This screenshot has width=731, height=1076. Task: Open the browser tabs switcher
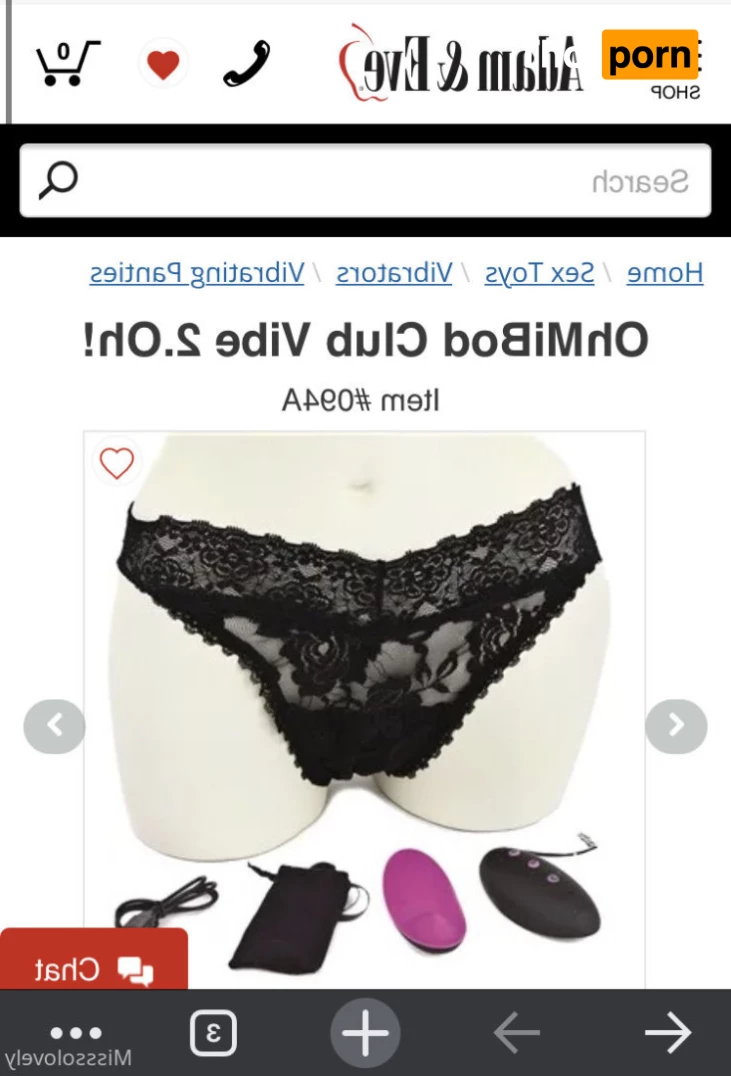[x=213, y=1033]
